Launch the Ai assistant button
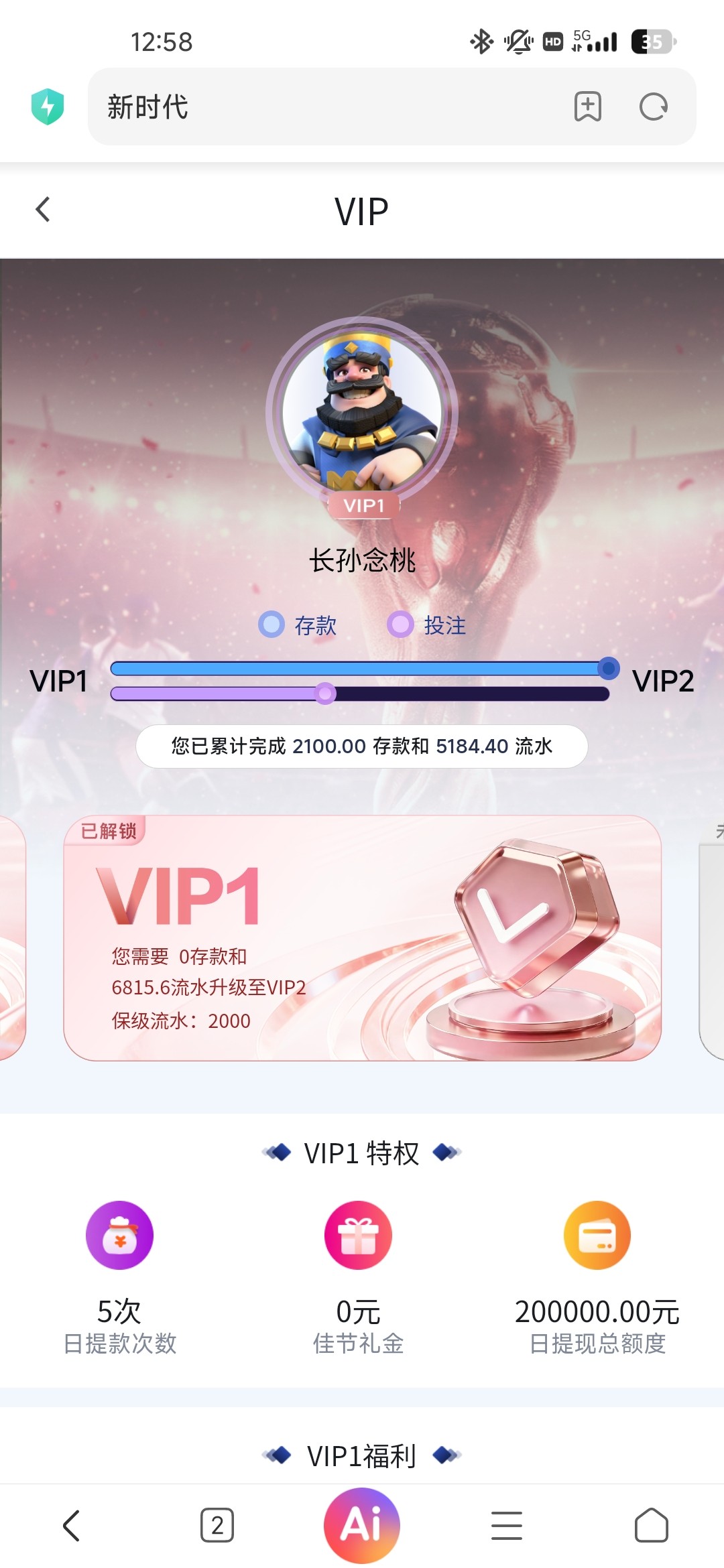 pos(362,1524)
